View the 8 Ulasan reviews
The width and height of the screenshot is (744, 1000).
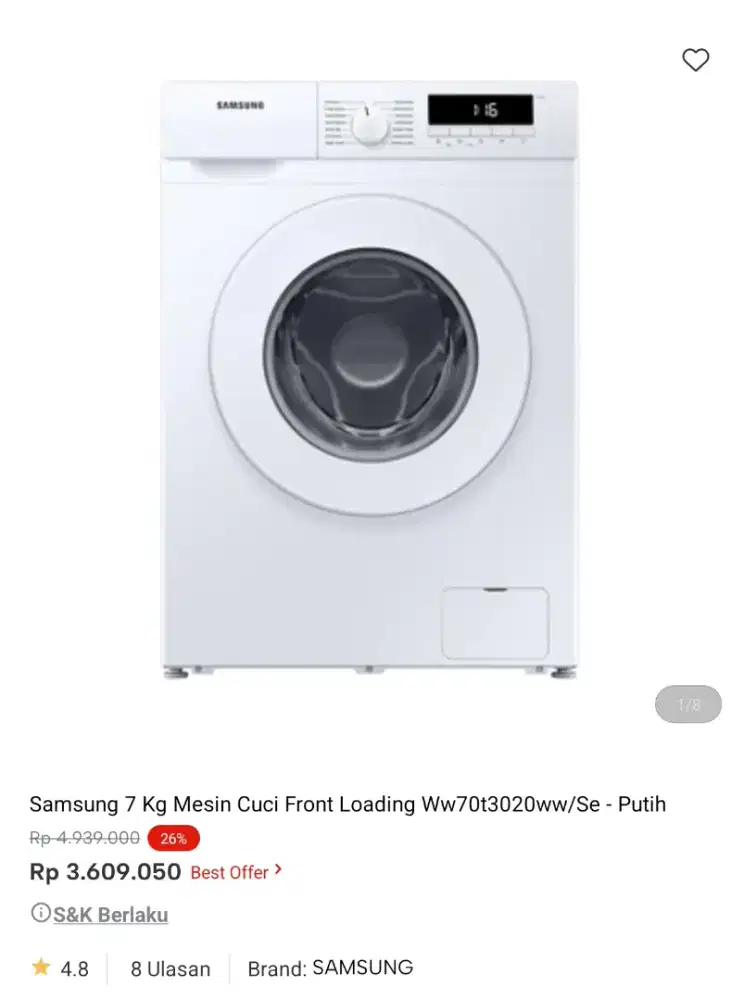[170, 968]
